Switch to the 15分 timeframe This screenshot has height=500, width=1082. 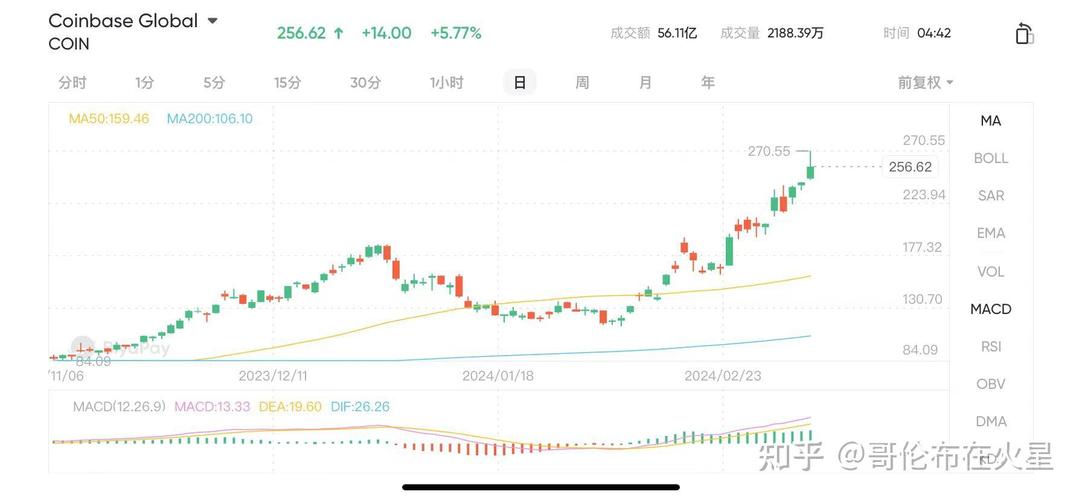287,83
